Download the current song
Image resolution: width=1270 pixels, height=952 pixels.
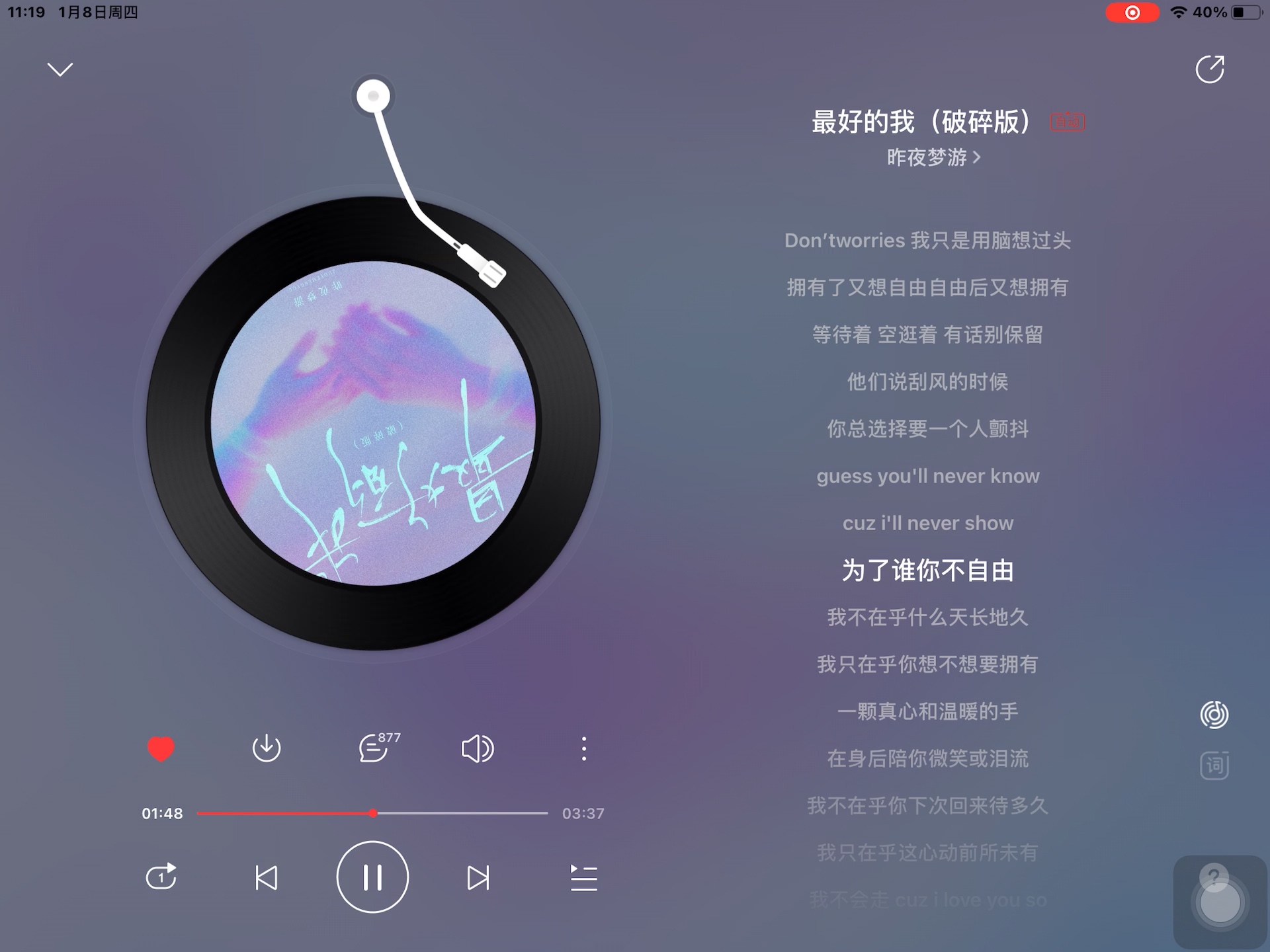coord(267,748)
